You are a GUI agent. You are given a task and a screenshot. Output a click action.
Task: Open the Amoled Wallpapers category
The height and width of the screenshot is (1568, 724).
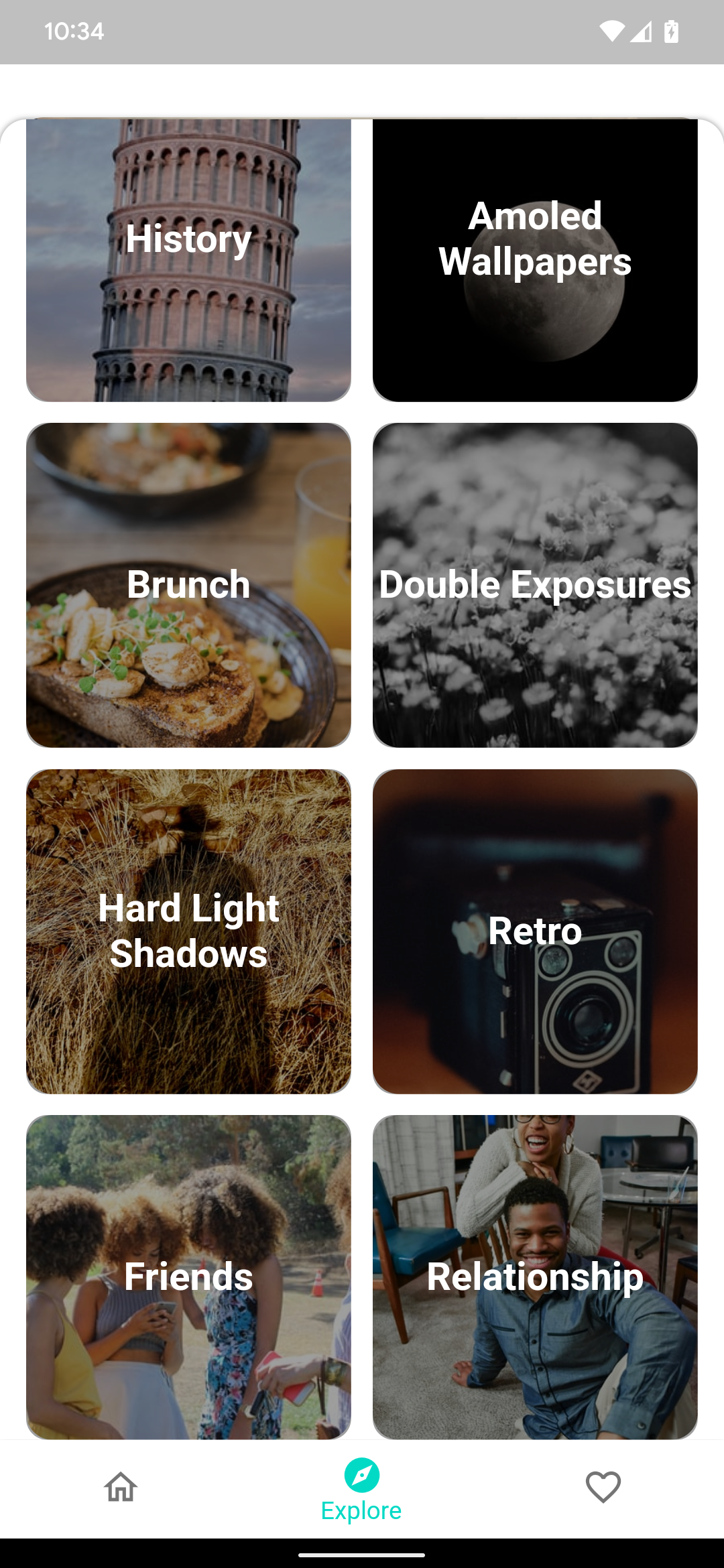coord(535,260)
